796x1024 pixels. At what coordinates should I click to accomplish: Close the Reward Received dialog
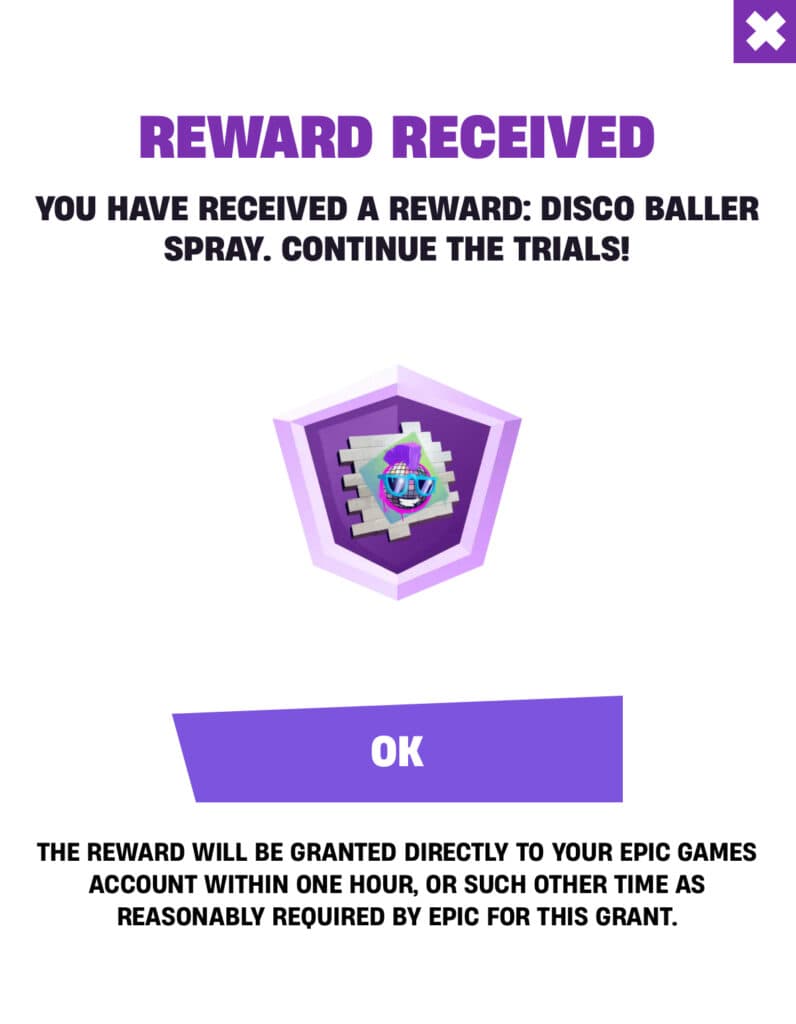point(765,31)
